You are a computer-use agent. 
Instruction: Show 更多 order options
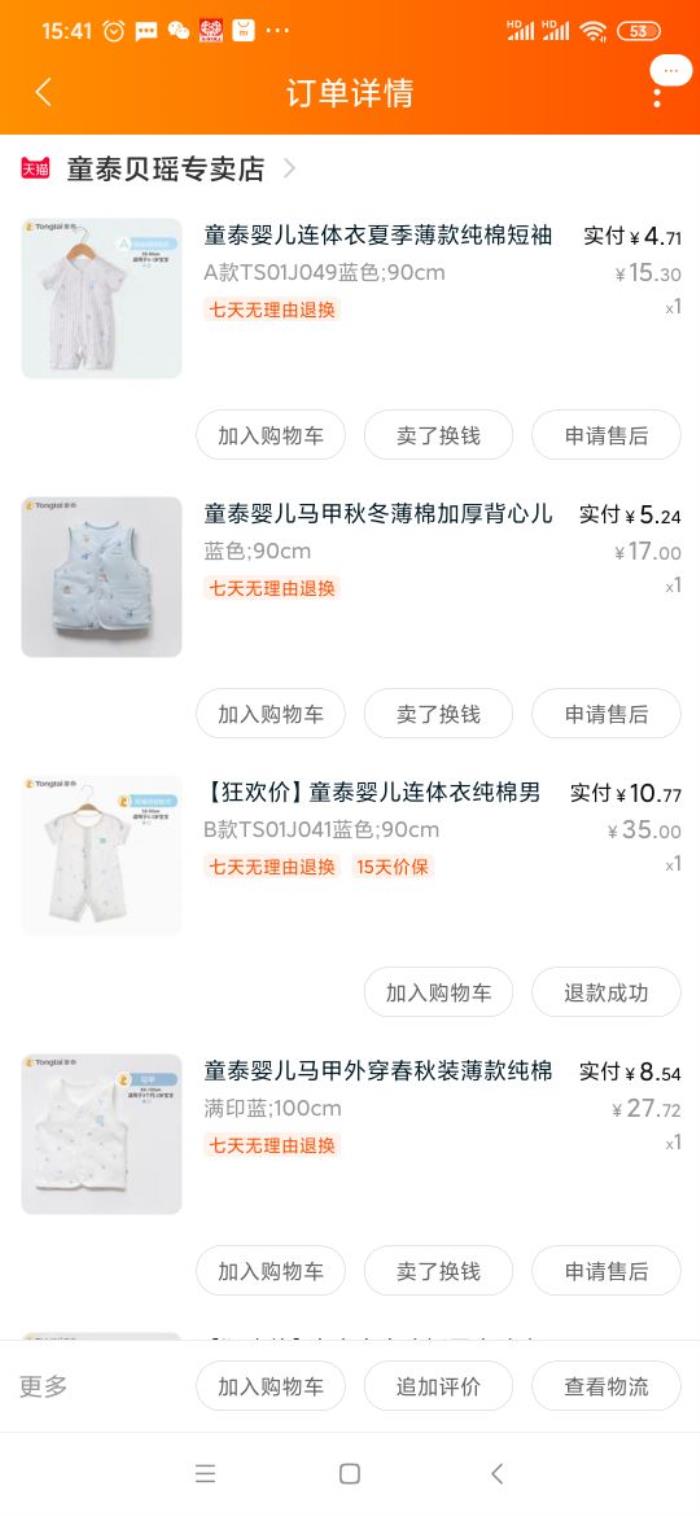(x=44, y=1387)
